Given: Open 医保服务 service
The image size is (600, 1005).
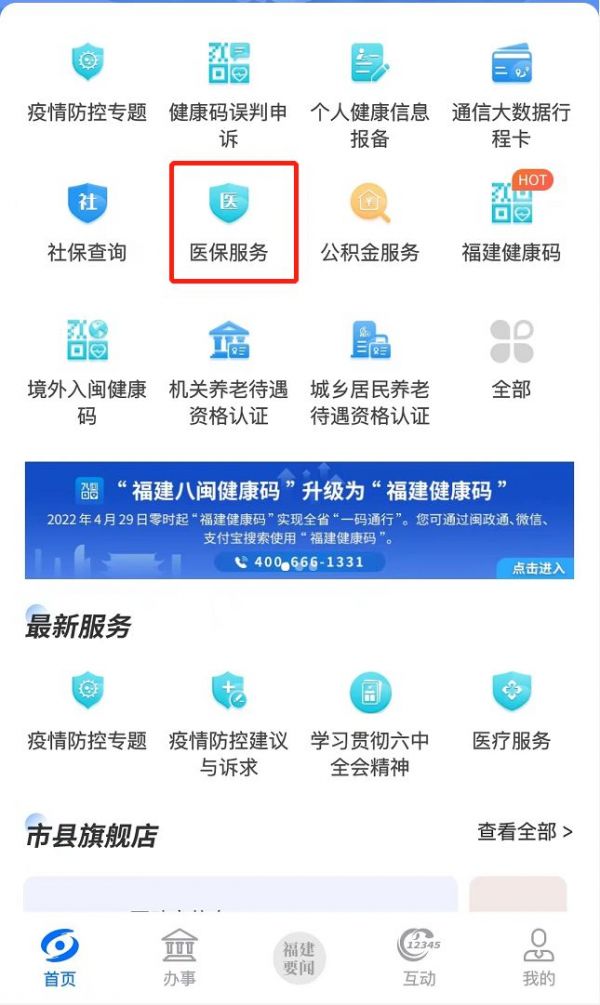Looking at the screenshot, I should pos(229,222).
